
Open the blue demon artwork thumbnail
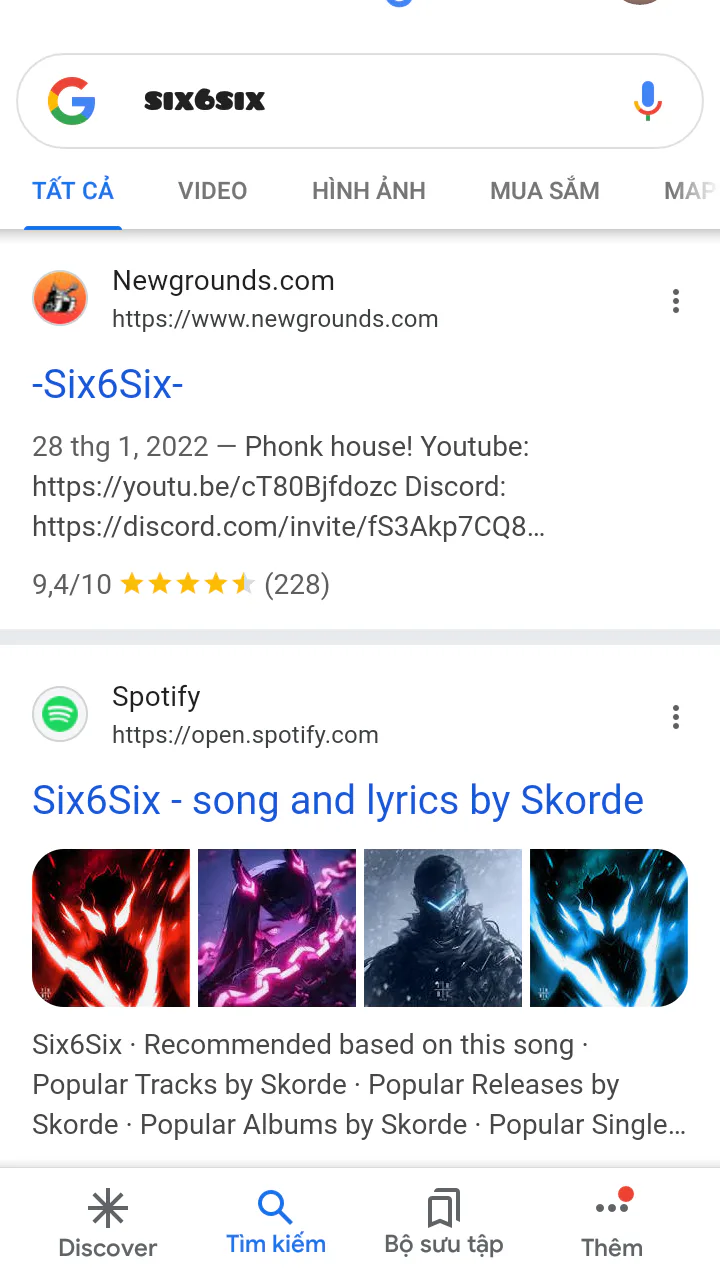pos(608,928)
